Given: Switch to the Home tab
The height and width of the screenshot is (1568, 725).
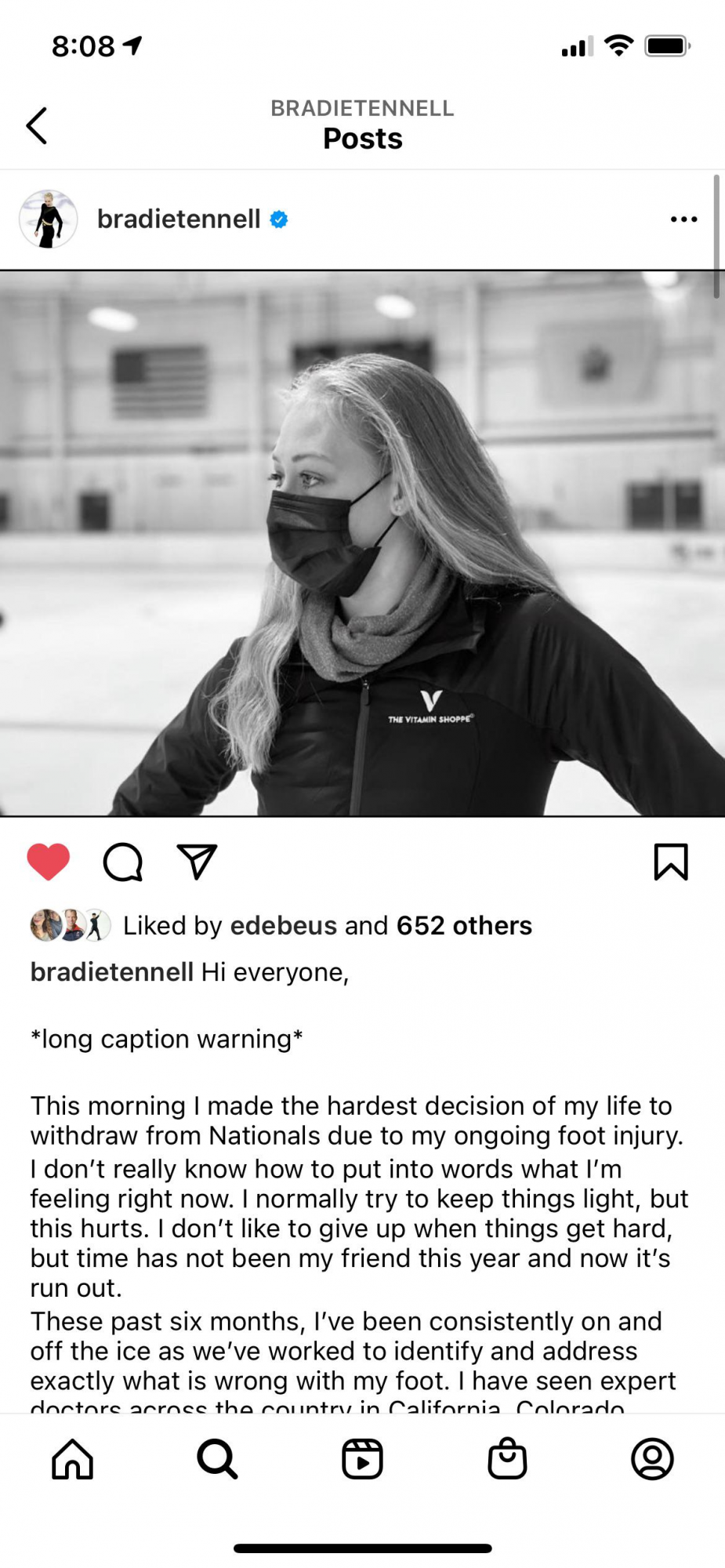Looking at the screenshot, I should [x=73, y=1459].
